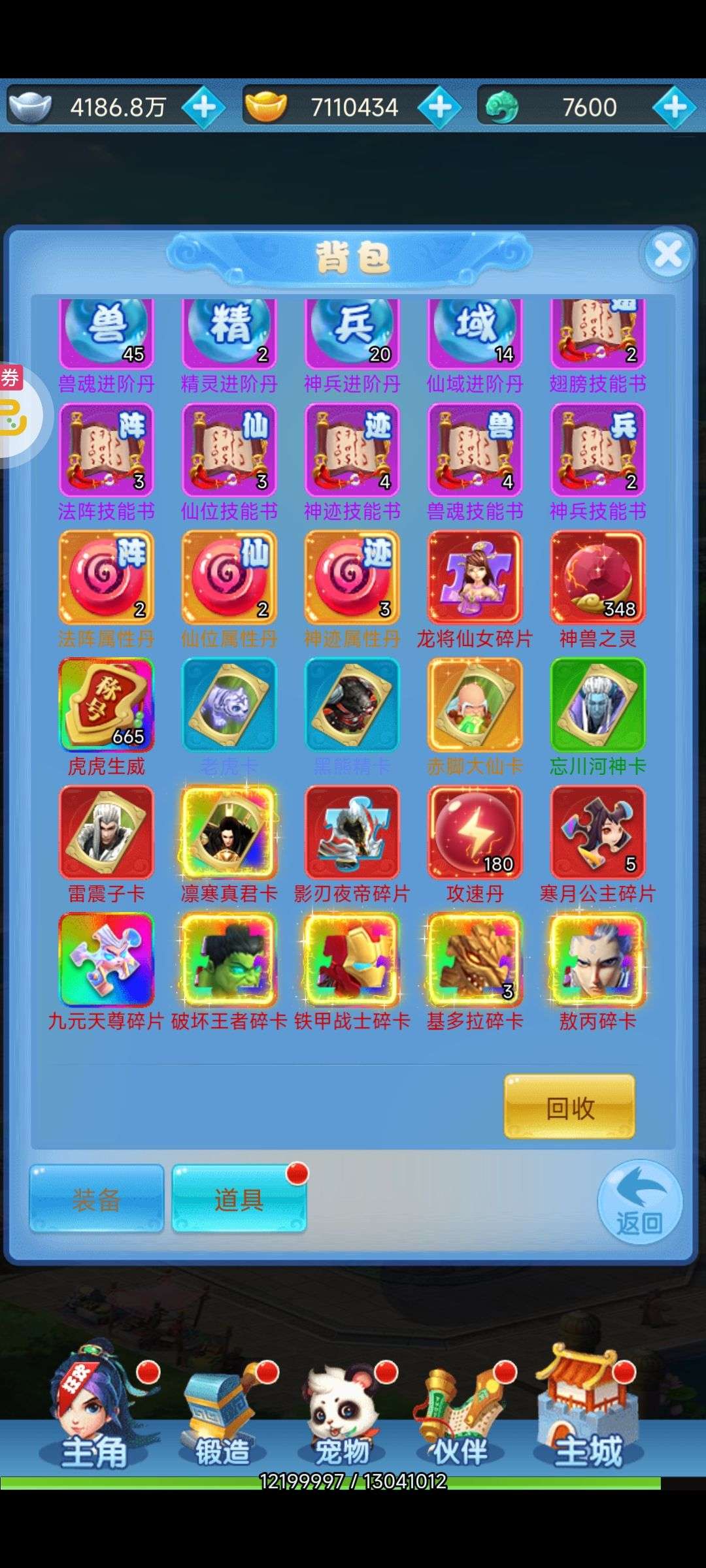Select the 道具 tab
This screenshot has height=1568, width=706.
tap(239, 1199)
